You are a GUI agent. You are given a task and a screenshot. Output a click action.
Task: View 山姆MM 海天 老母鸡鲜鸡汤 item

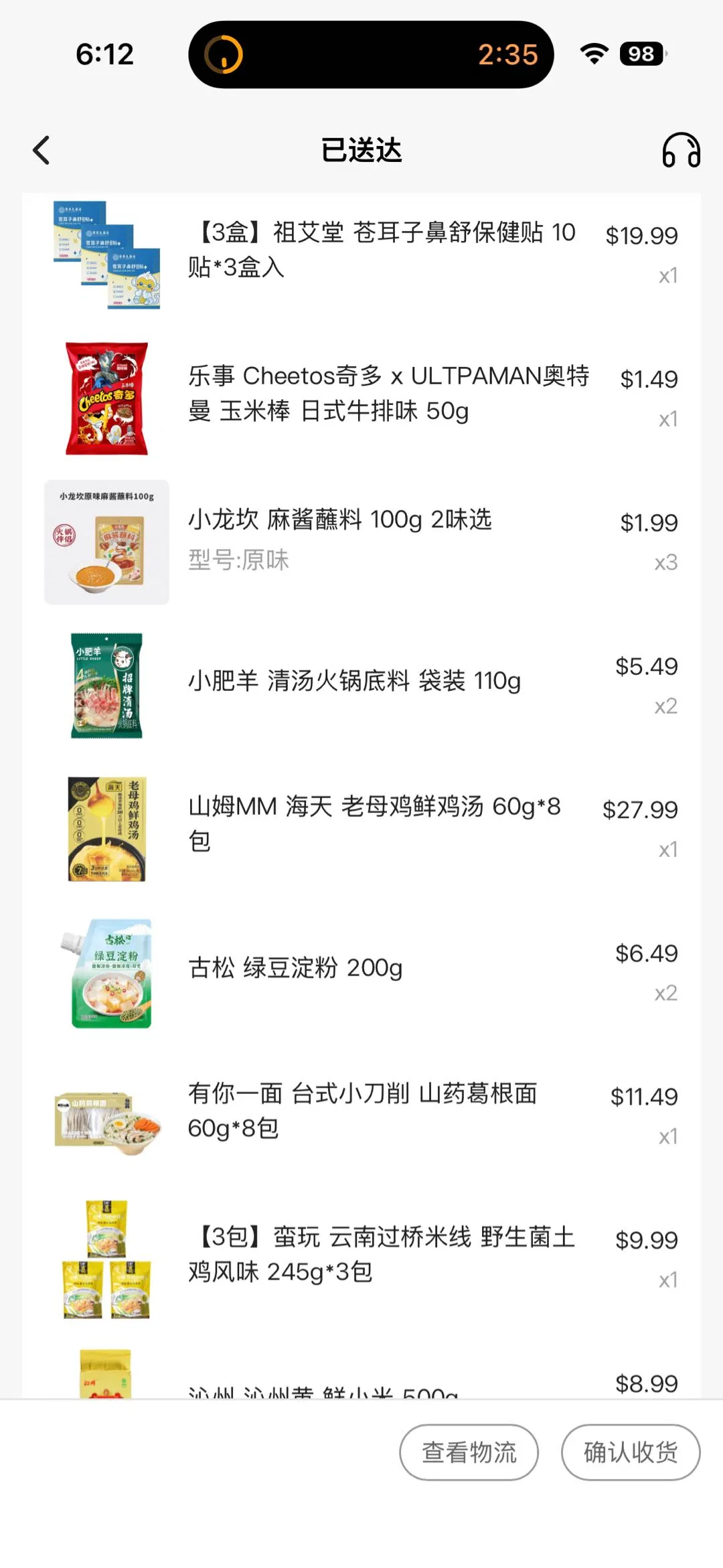375,824
